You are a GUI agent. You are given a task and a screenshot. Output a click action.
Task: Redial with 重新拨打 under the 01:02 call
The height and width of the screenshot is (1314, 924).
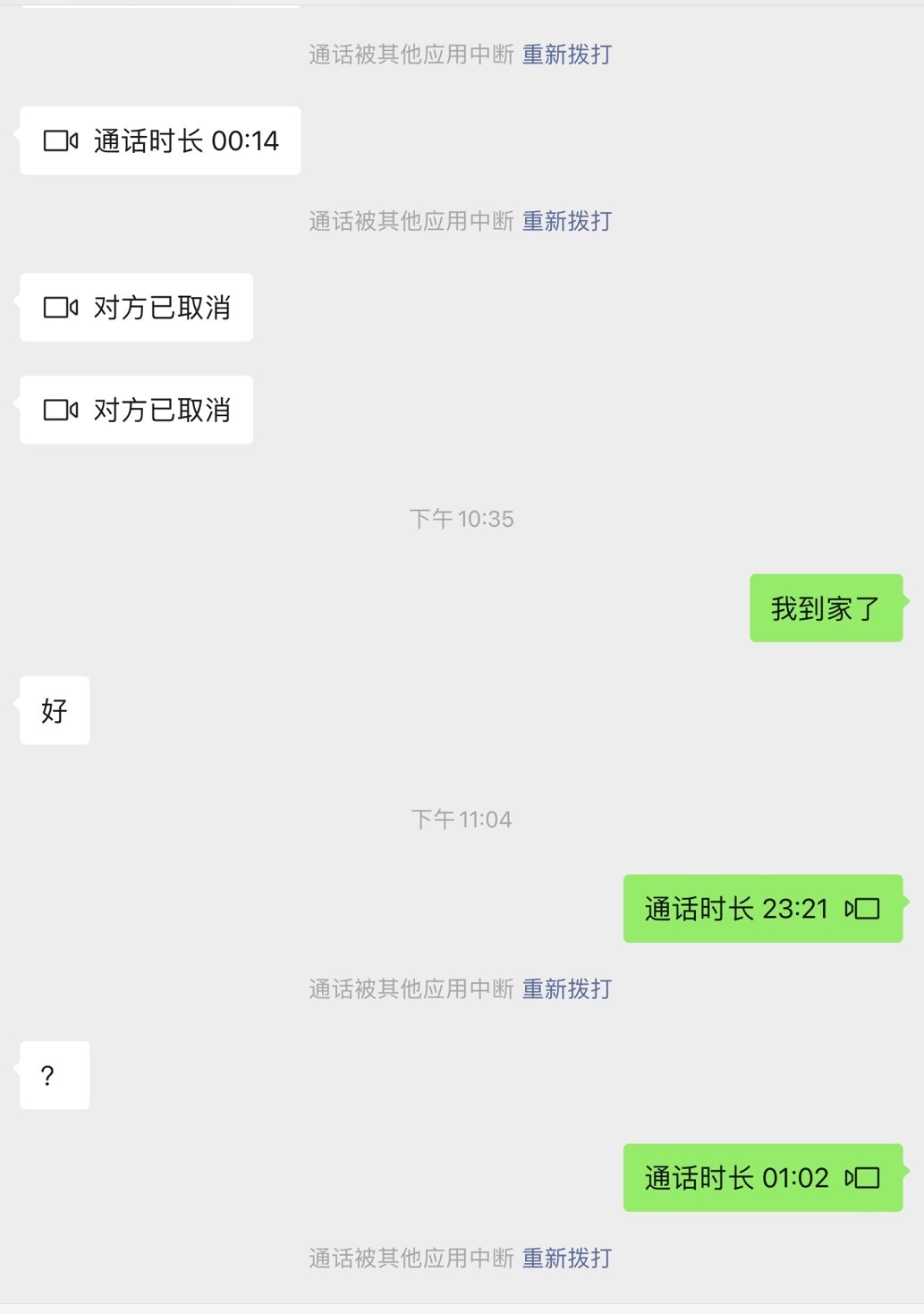(x=567, y=1258)
